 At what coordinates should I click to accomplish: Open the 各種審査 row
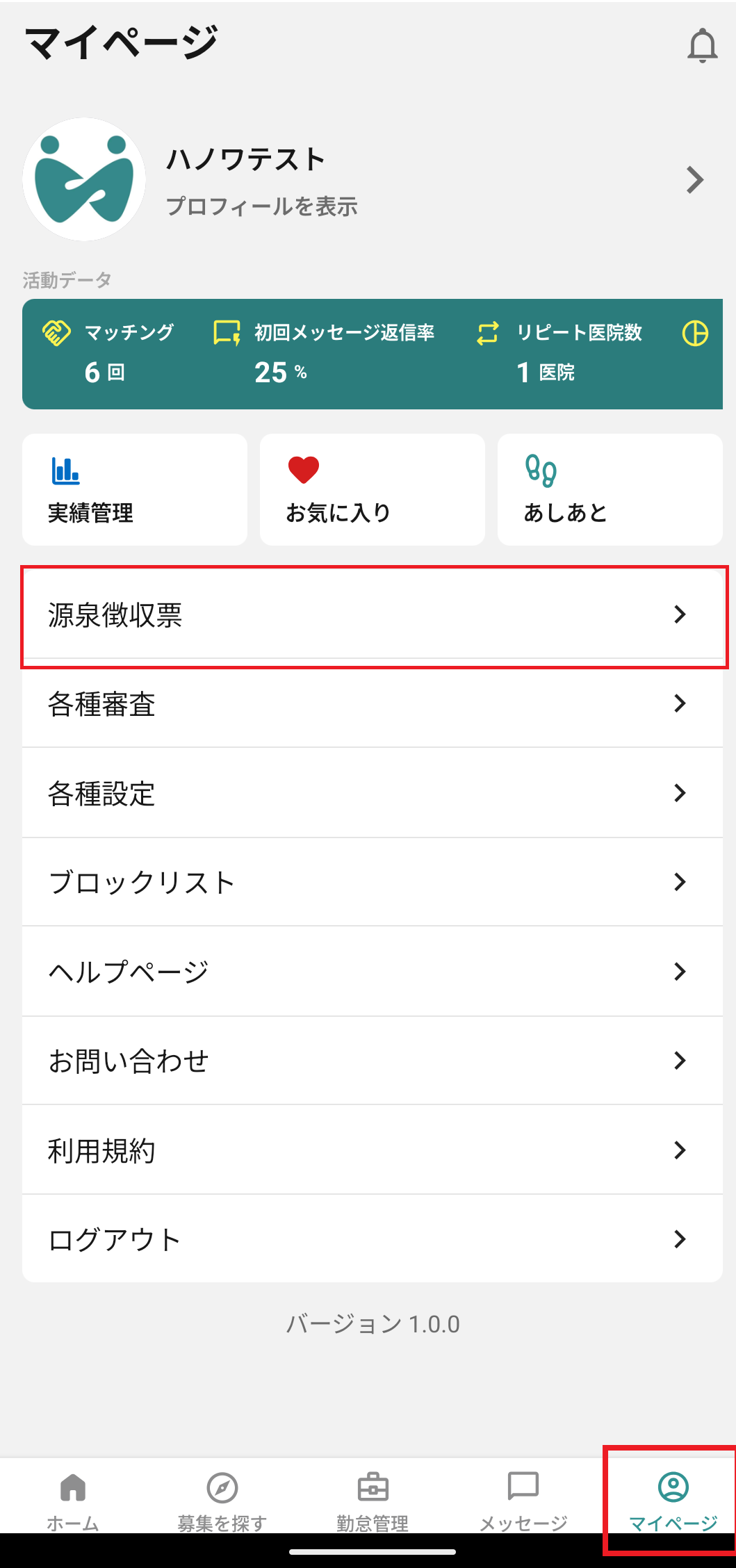[373, 704]
